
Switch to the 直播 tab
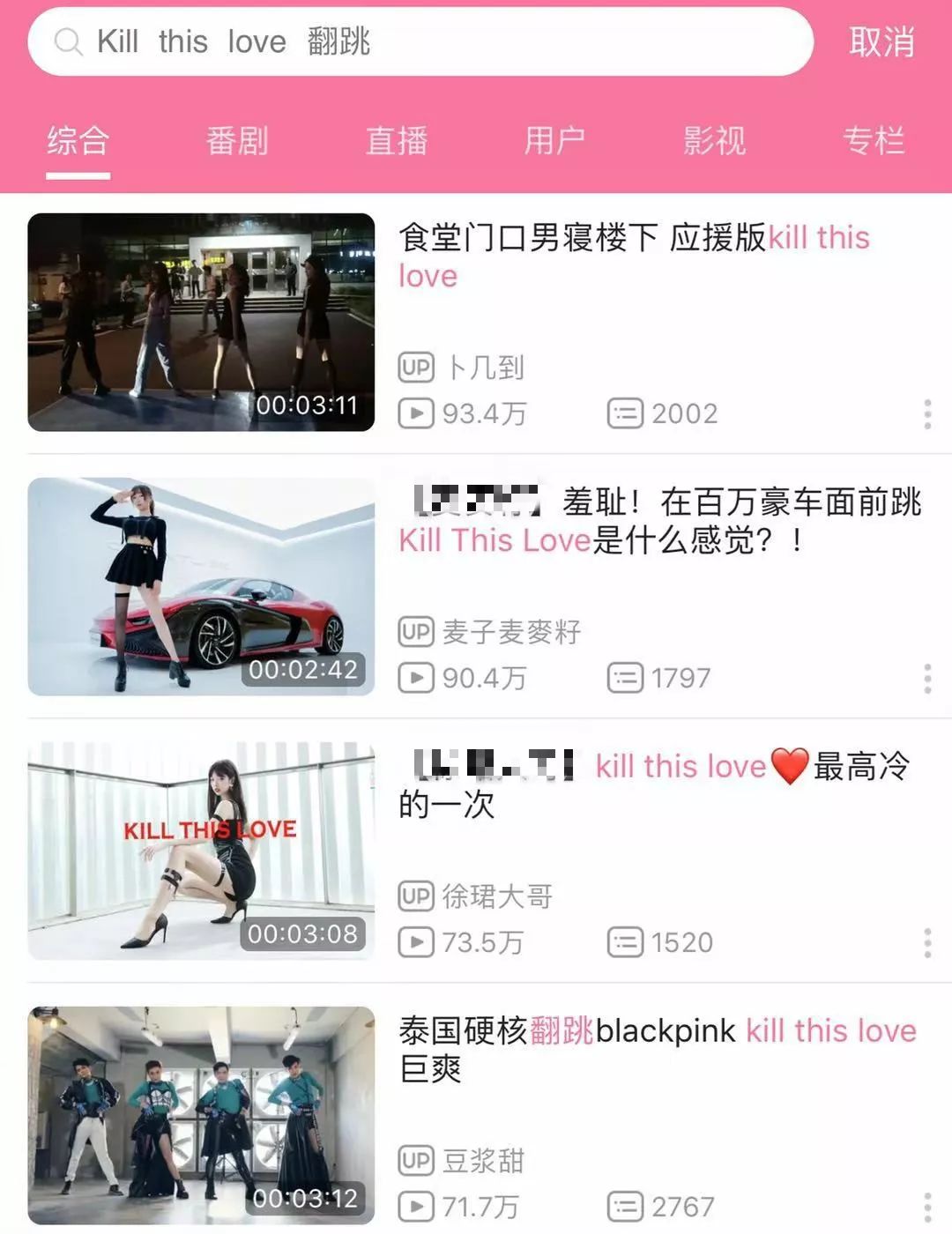pos(397,139)
